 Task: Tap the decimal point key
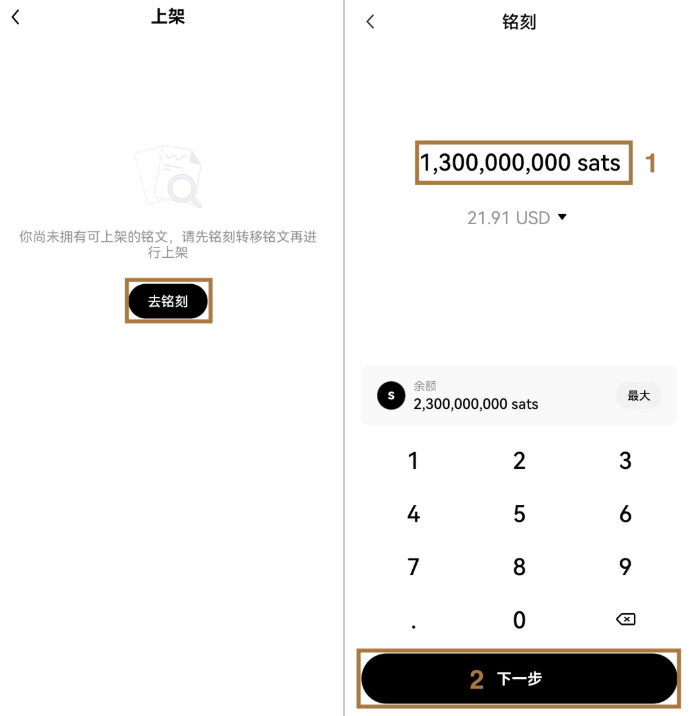[x=413, y=622]
